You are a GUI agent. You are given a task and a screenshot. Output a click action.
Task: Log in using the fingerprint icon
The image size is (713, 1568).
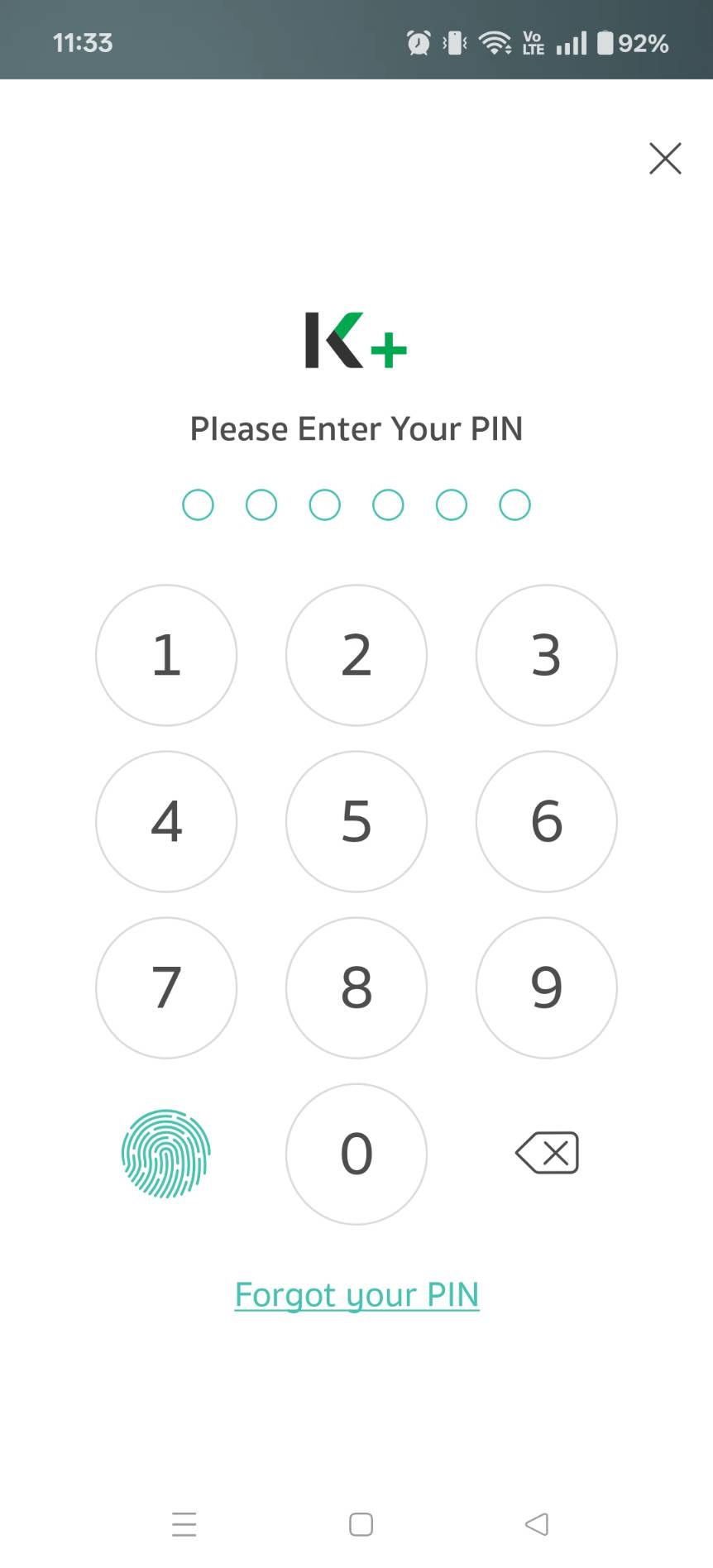click(x=166, y=1154)
